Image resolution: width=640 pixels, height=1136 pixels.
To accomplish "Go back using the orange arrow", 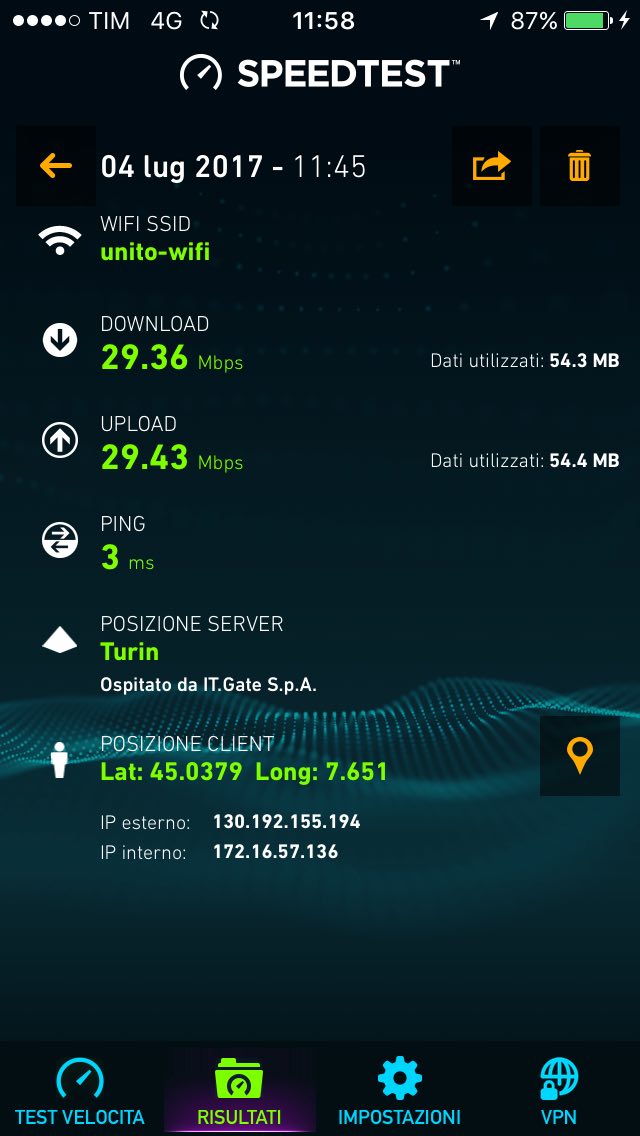I will 56,167.
